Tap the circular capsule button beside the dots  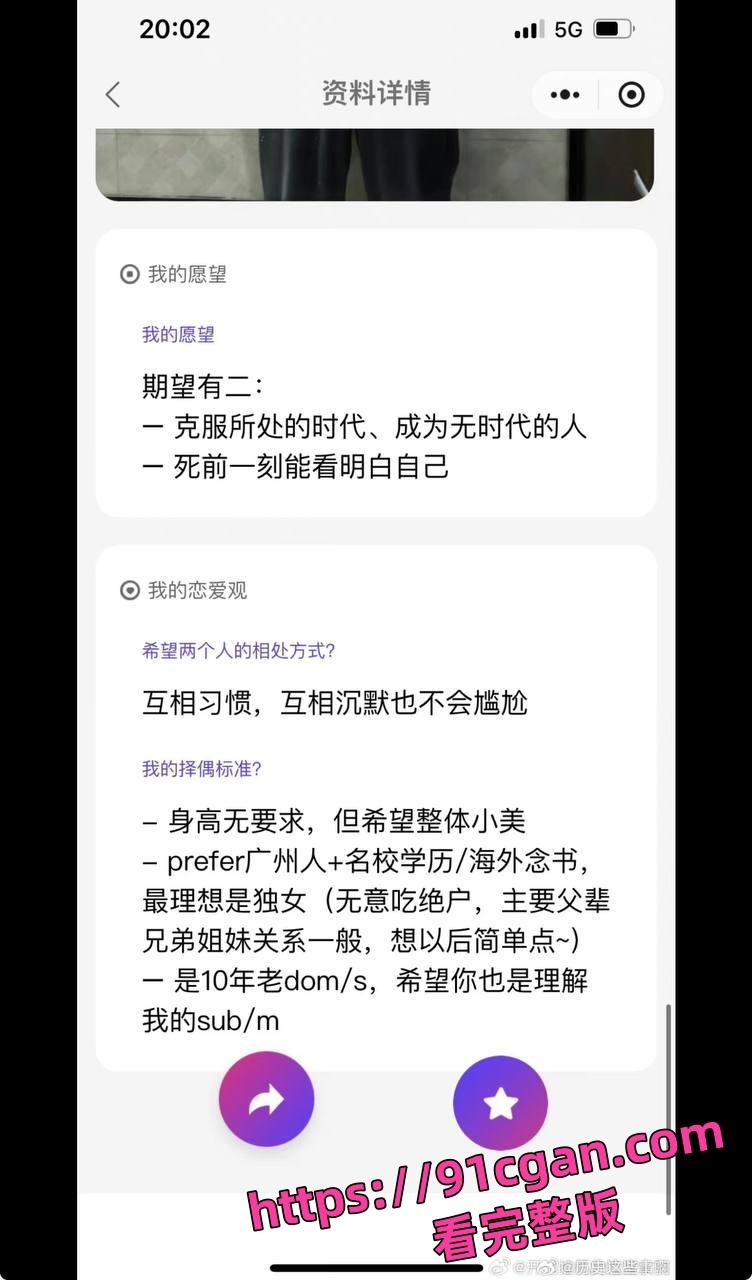[630, 94]
